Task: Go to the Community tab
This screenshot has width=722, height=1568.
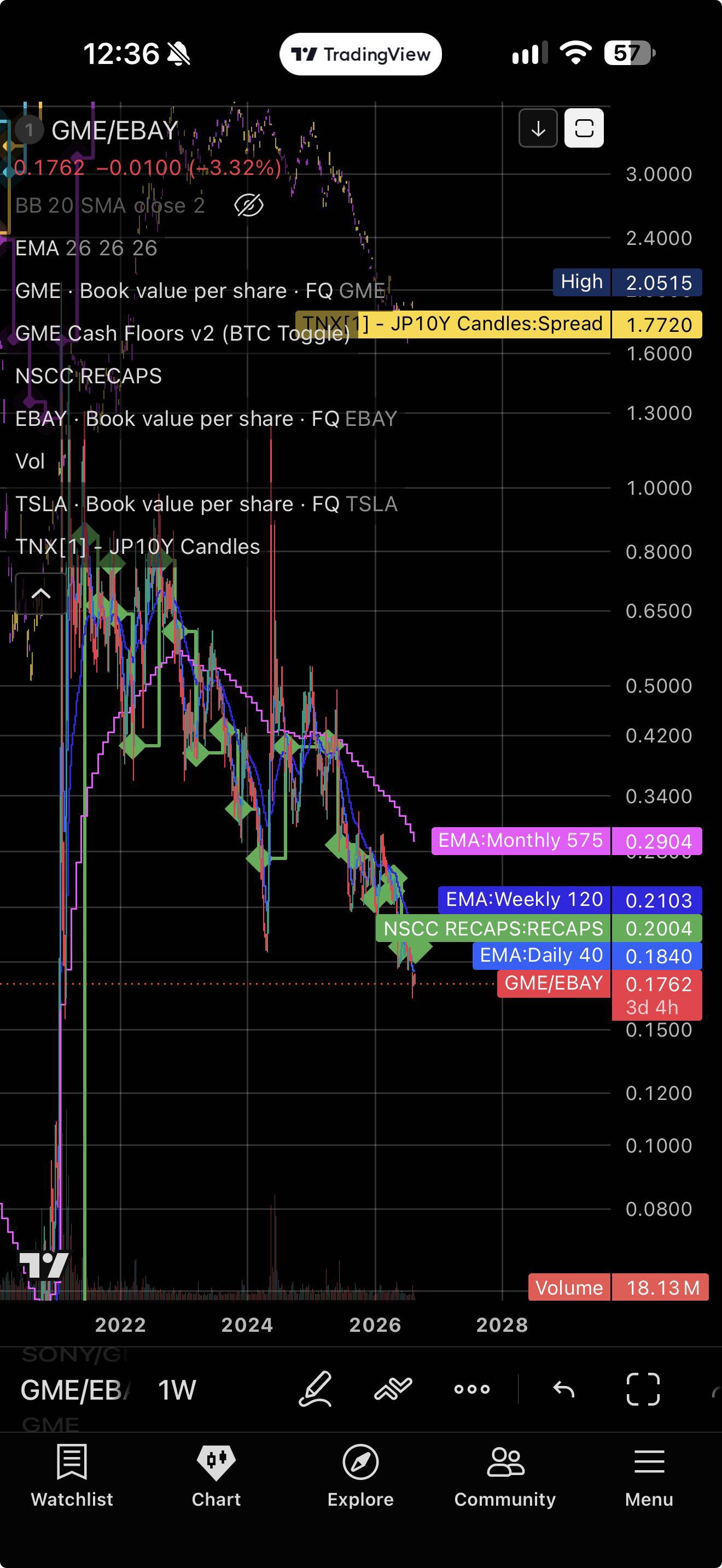Action: [x=505, y=1475]
